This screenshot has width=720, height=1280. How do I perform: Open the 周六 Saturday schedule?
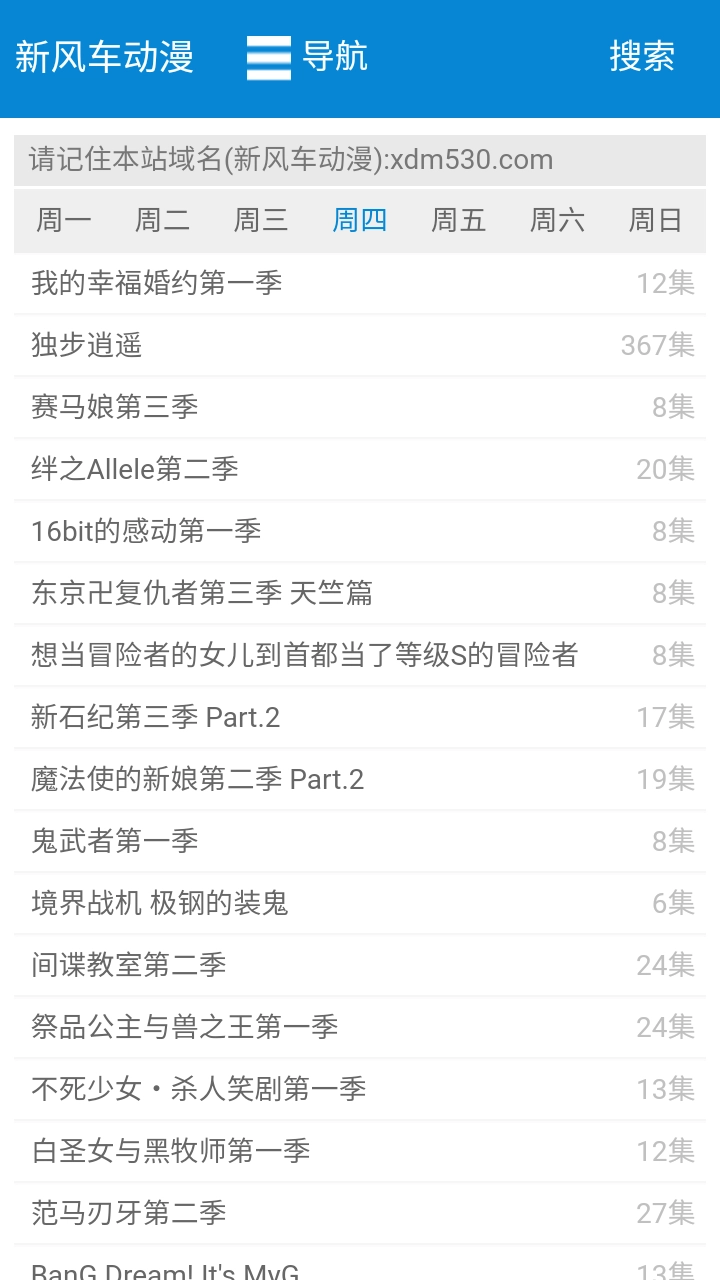[x=556, y=220]
